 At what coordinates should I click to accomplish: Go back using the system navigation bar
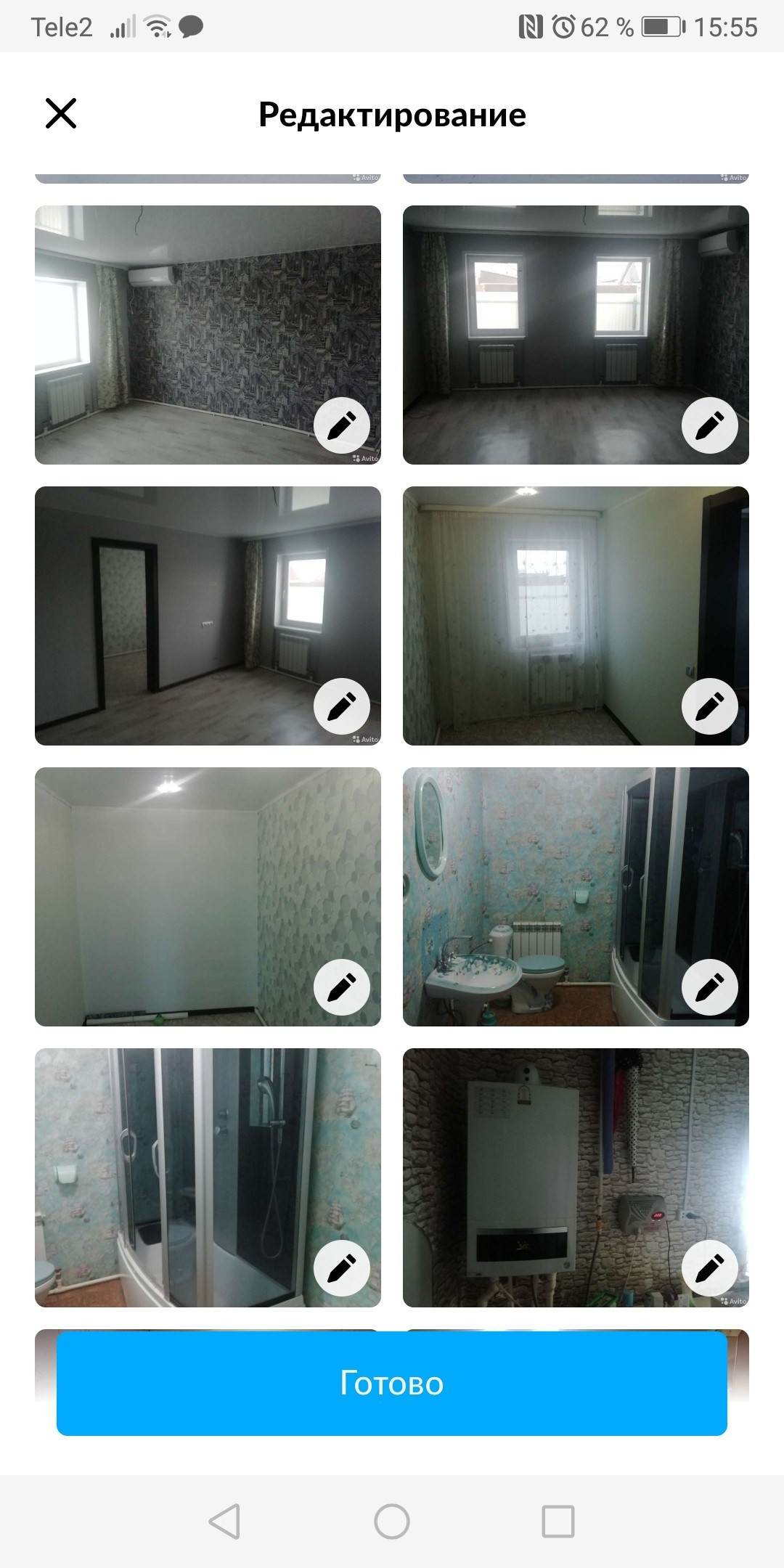[224, 1521]
